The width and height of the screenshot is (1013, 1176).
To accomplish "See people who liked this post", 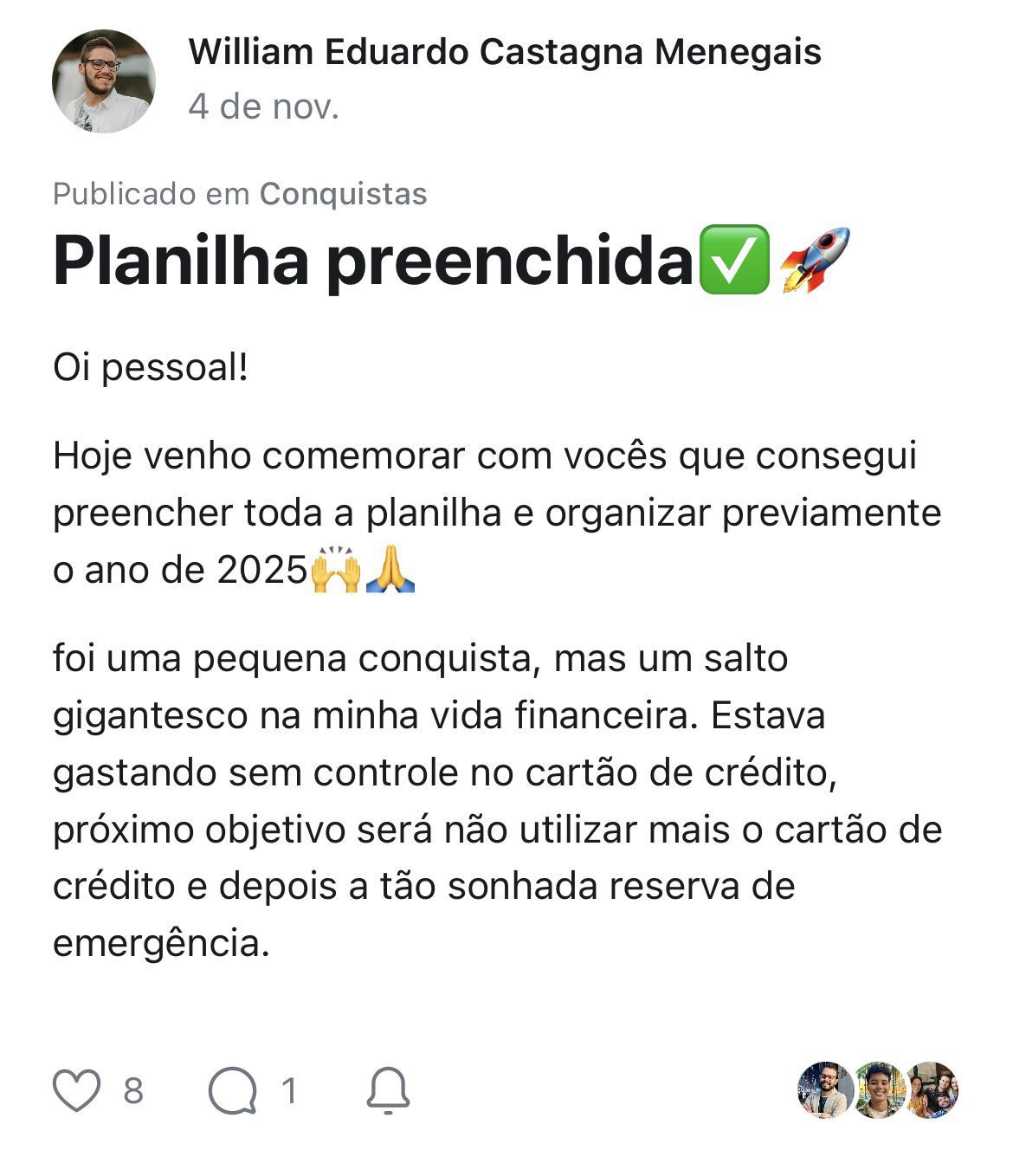I will coord(877,1090).
